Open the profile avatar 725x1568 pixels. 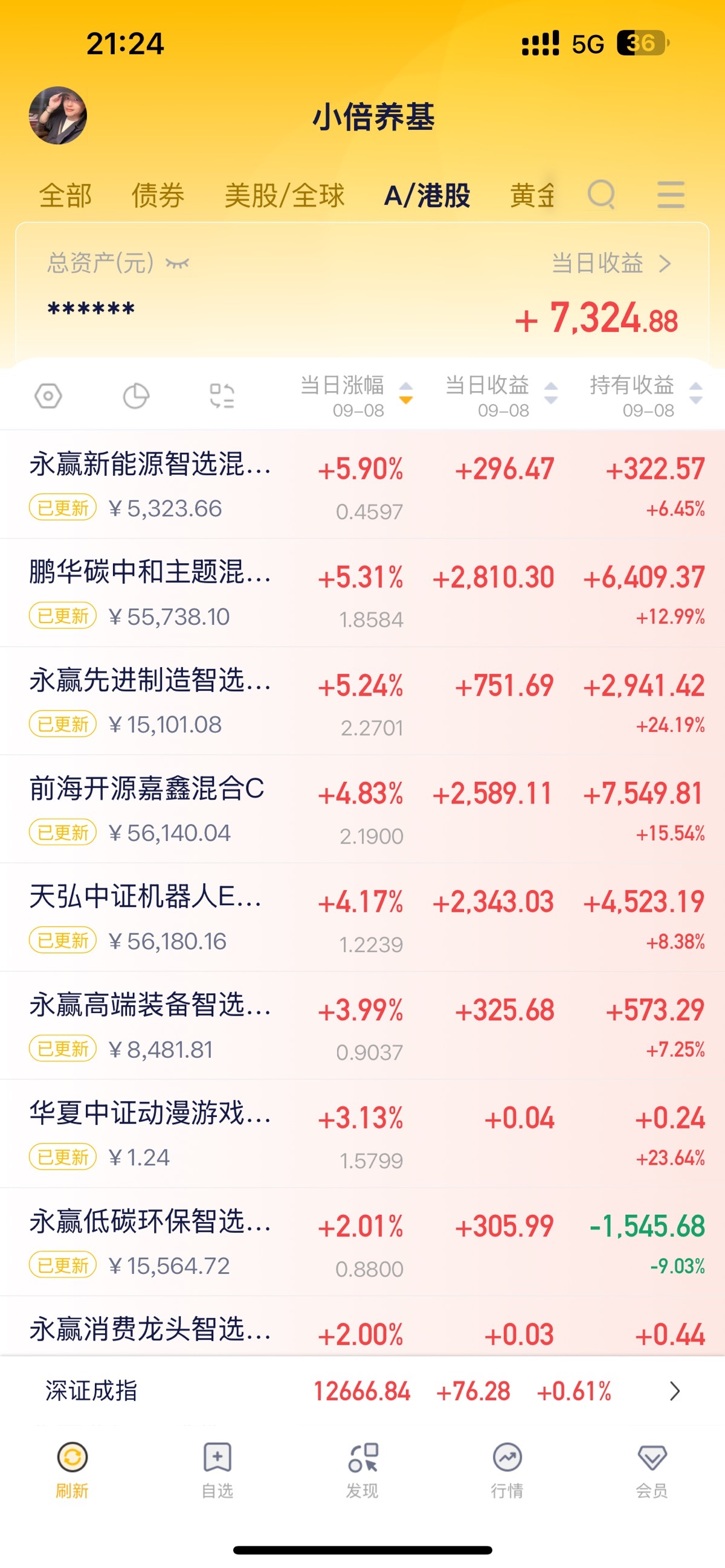58,116
